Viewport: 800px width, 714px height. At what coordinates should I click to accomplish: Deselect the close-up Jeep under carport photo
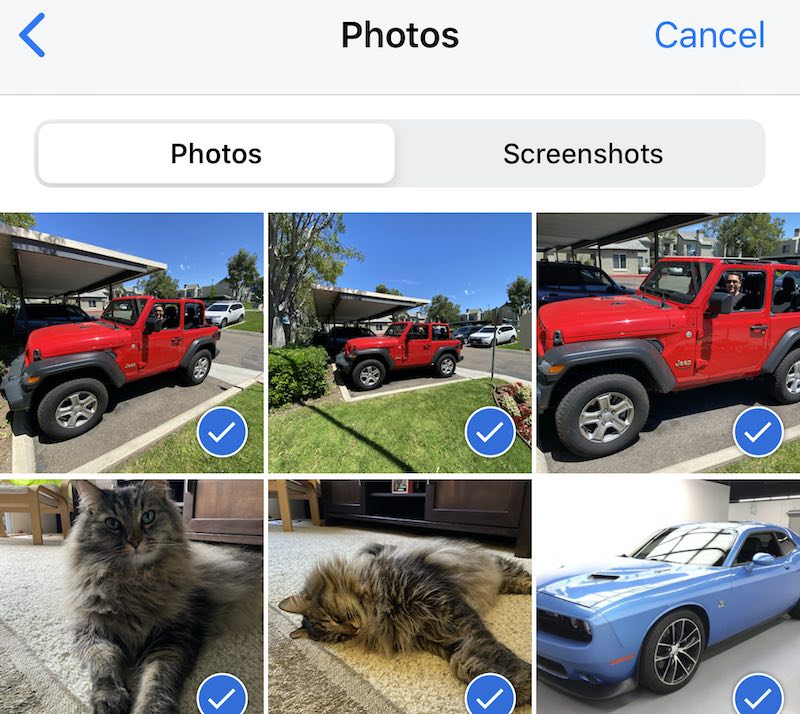point(222,432)
